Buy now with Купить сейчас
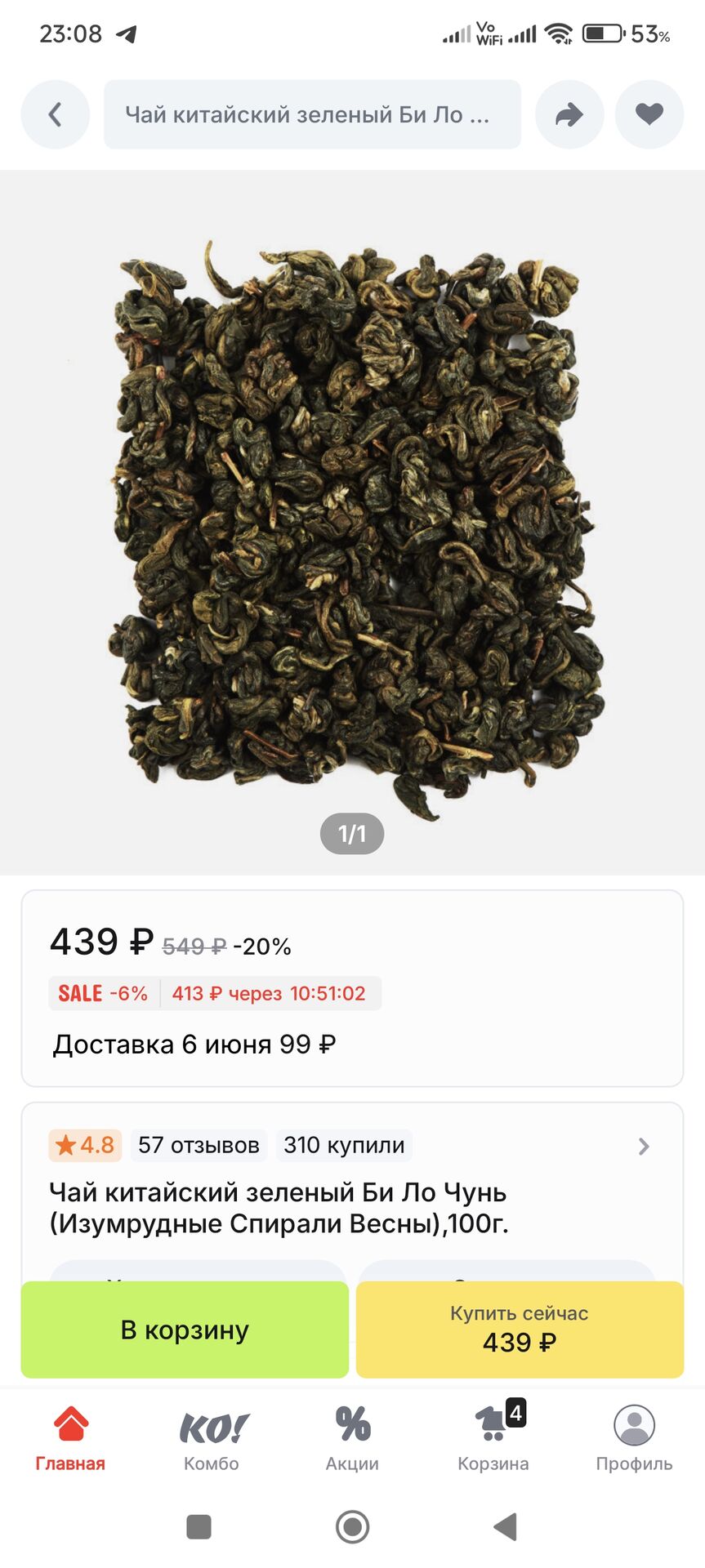The image size is (705, 1568). point(520,1330)
